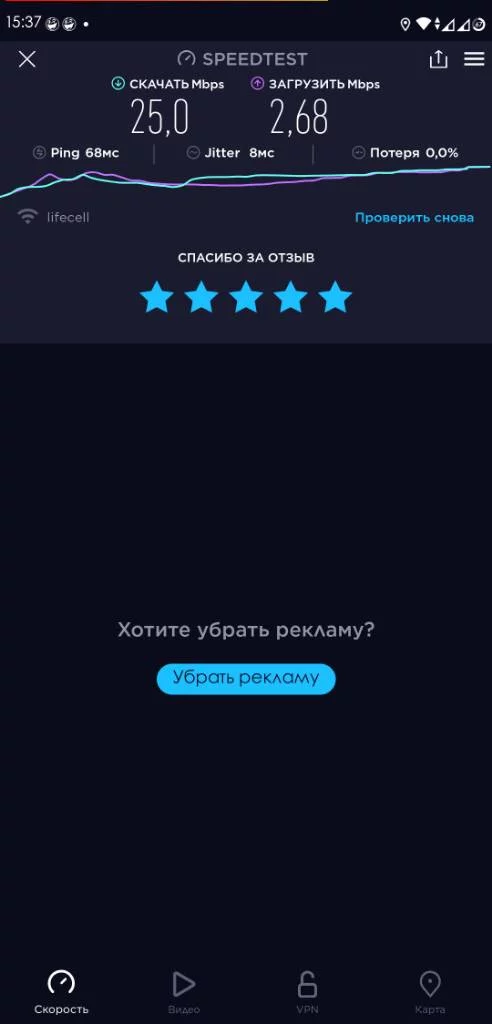Image resolution: width=492 pixels, height=1024 pixels.
Task: Rate with the first star
Action: pyautogui.click(x=157, y=297)
